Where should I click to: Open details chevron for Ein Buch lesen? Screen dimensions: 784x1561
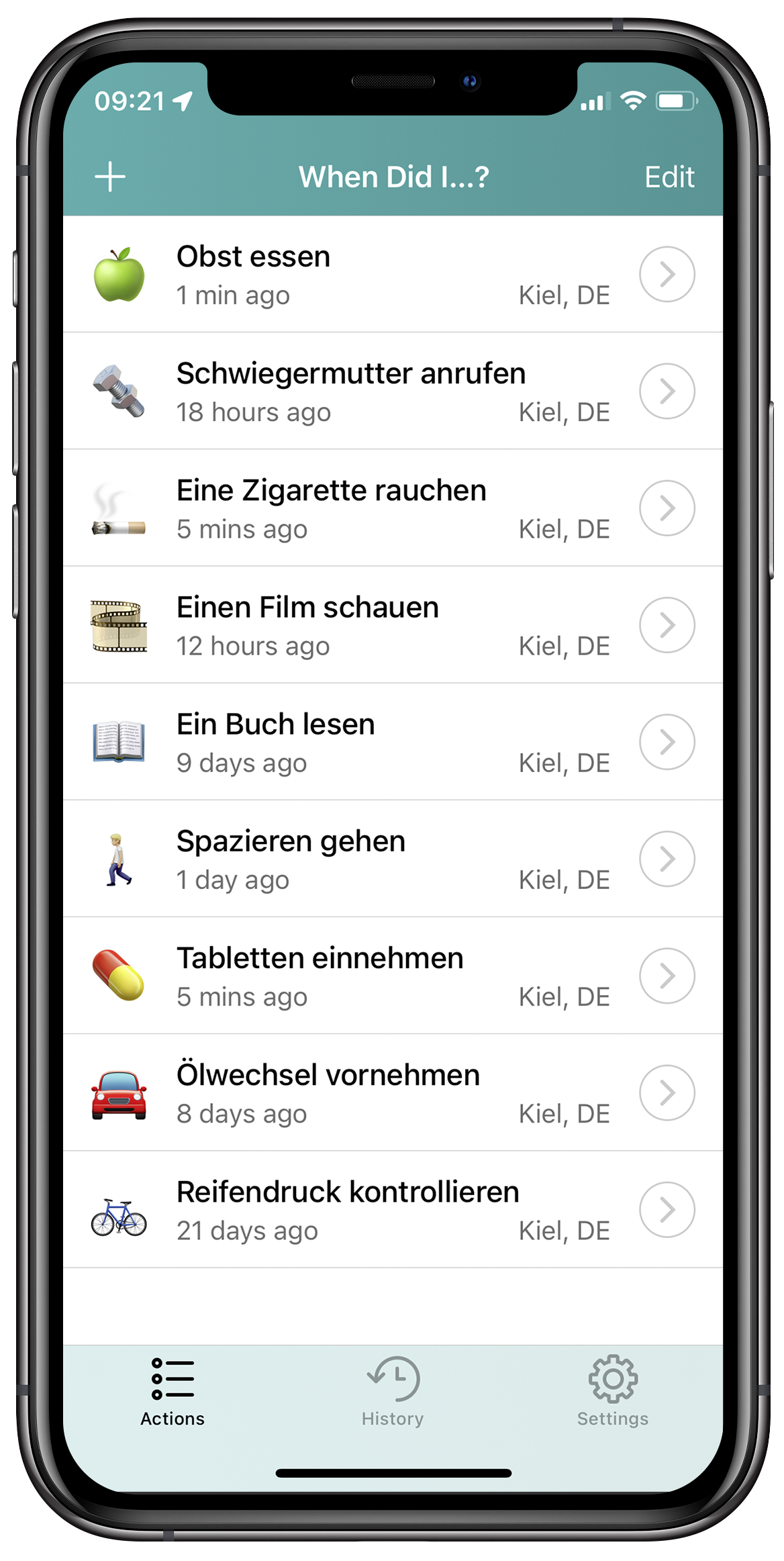[667, 742]
